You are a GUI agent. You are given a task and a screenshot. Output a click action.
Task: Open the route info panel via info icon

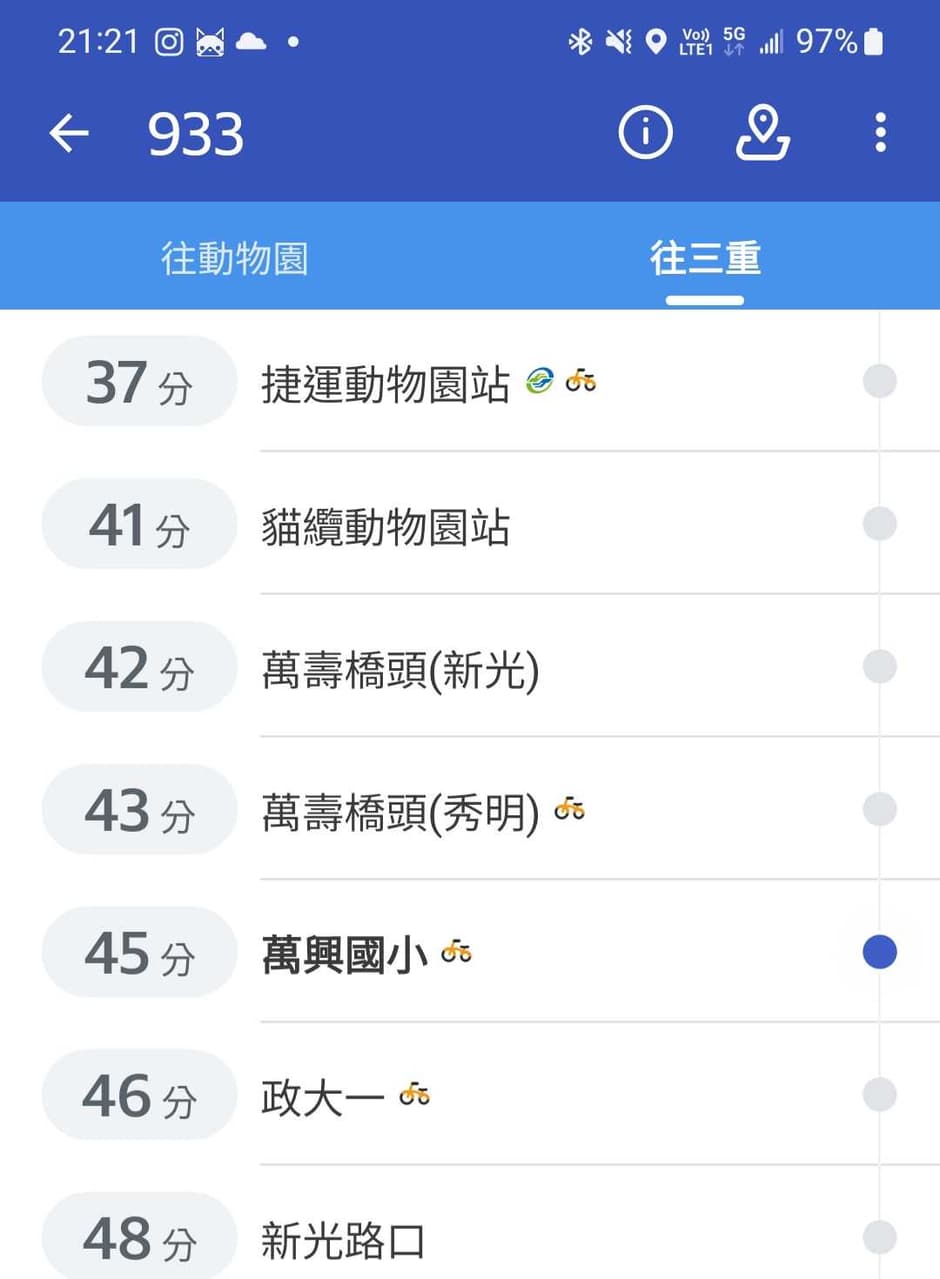(x=645, y=131)
